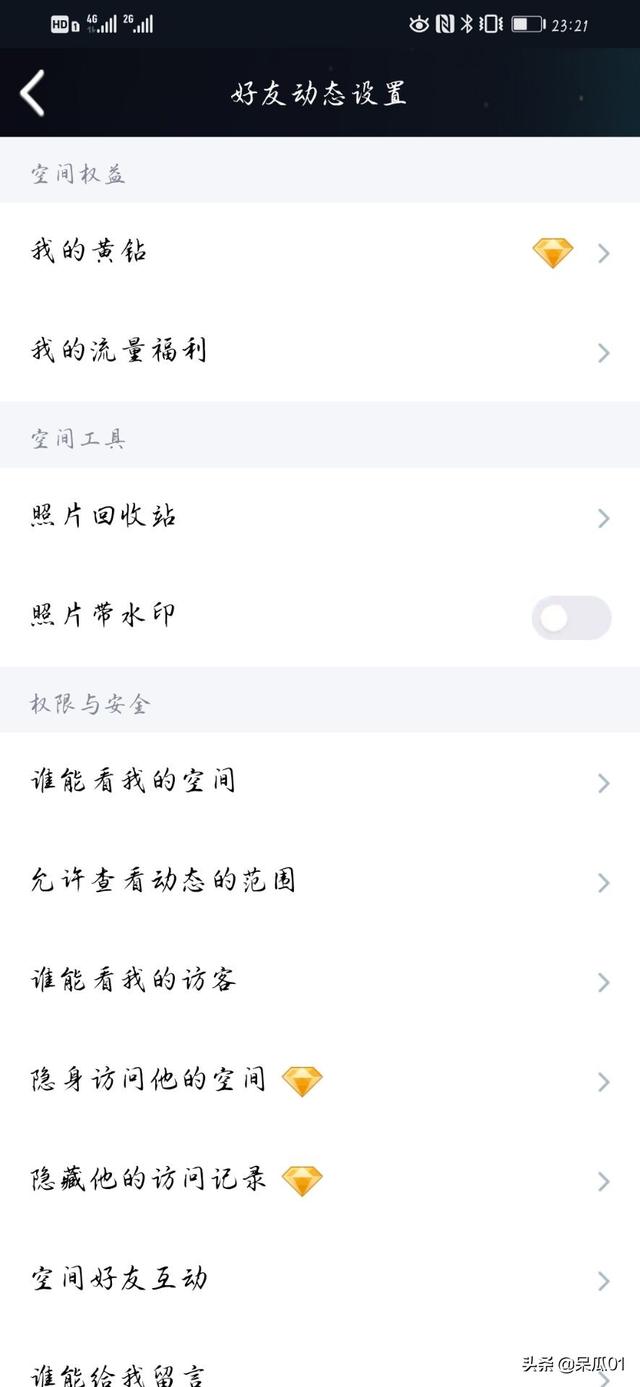Open 空间好友互动
This screenshot has width=640, height=1387.
point(320,1280)
